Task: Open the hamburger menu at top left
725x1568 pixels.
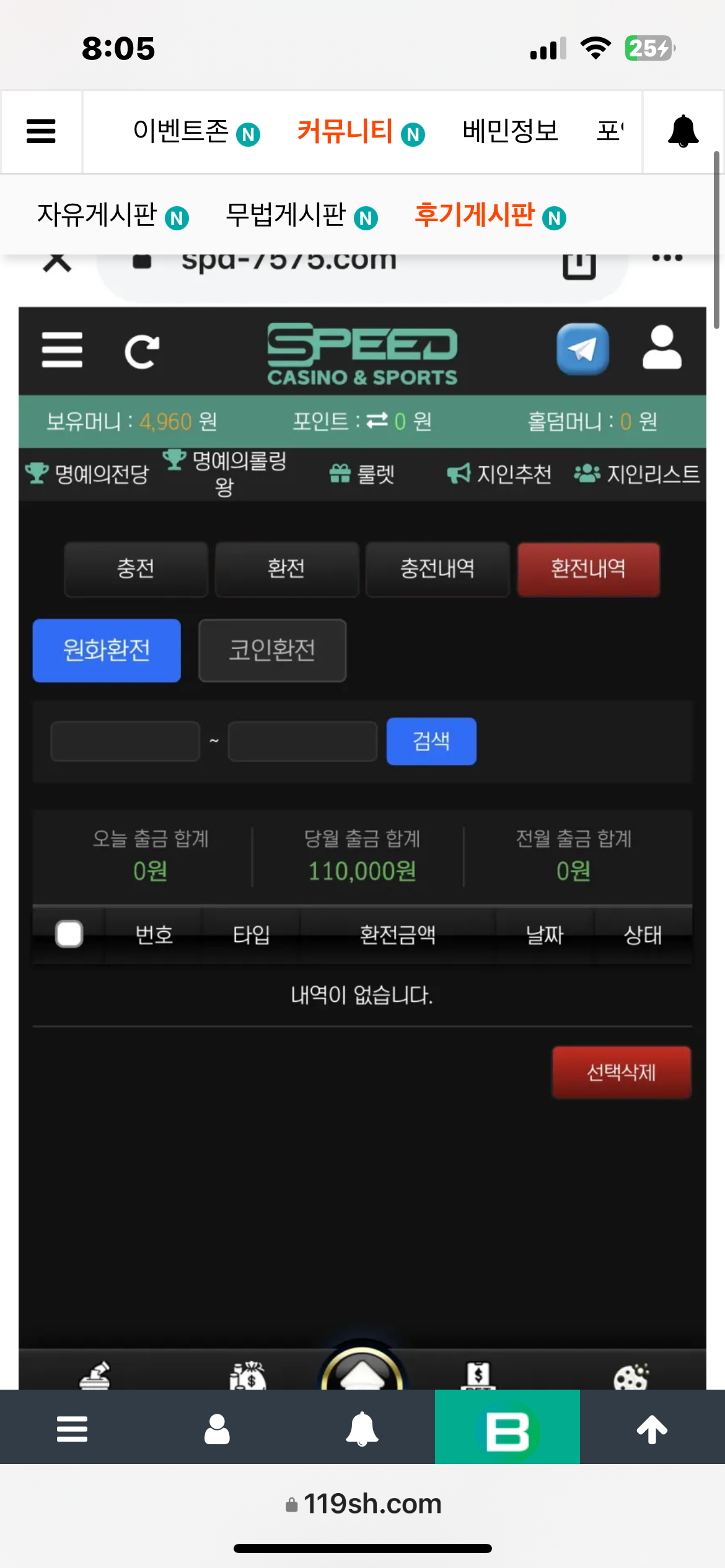Action: pos(41,131)
